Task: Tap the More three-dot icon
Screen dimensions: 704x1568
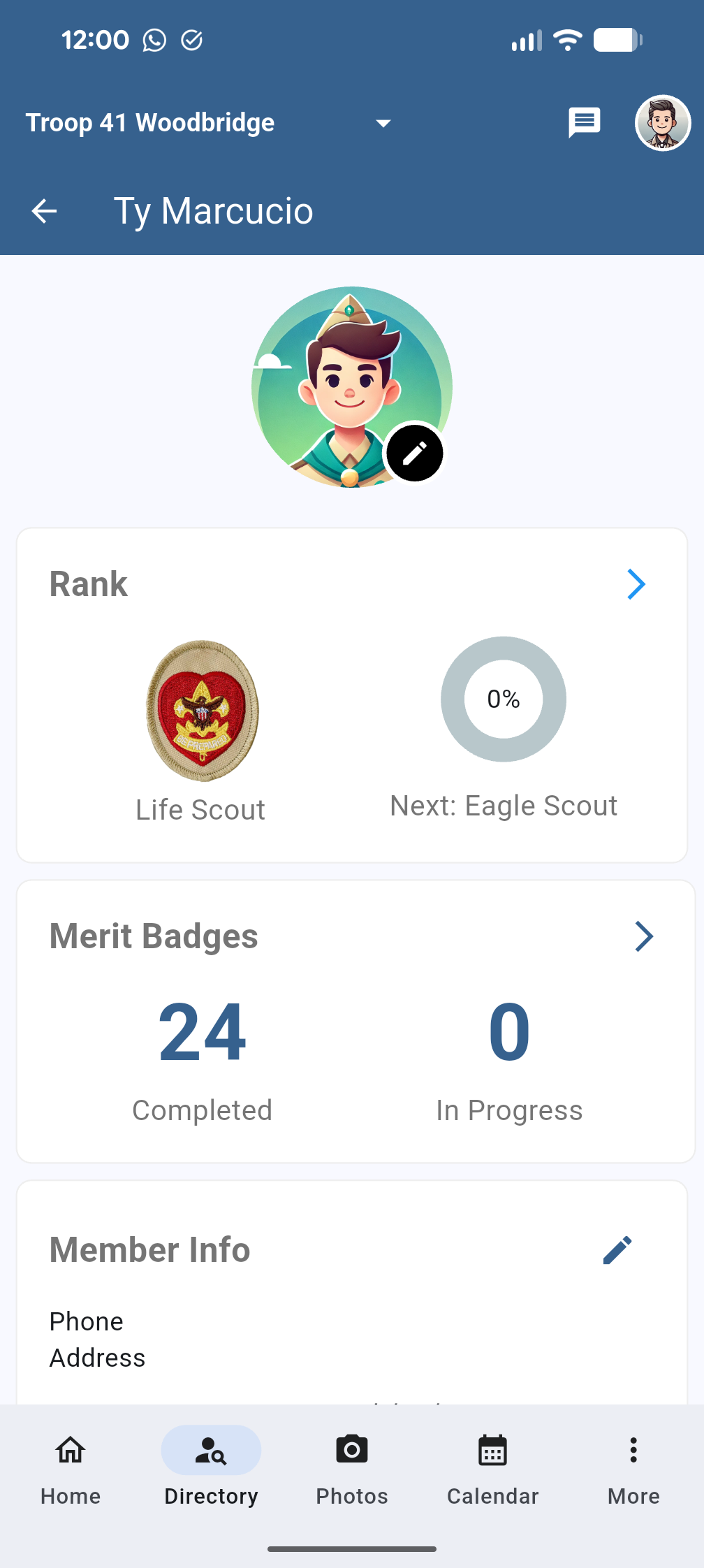Action: [x=633, y=1450]
